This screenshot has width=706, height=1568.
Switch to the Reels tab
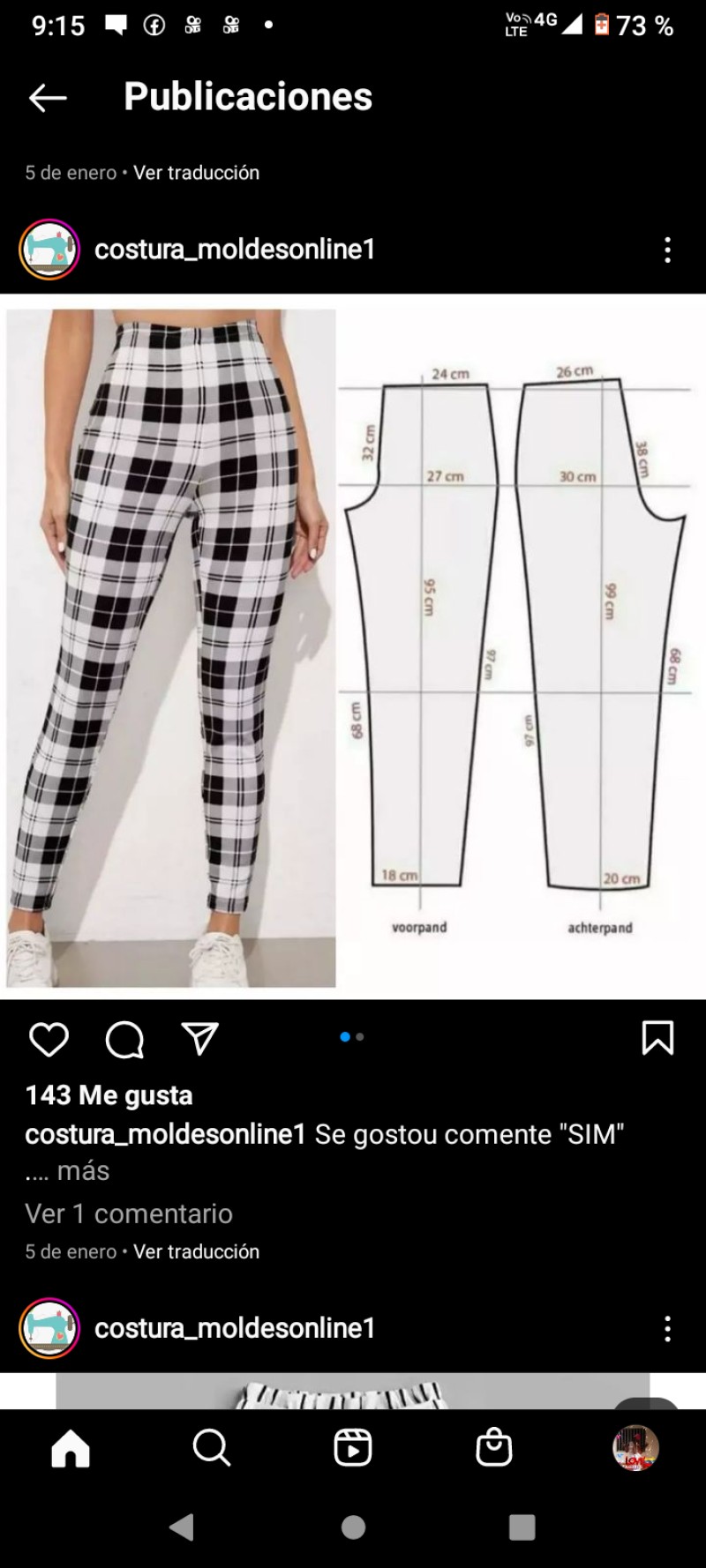click(353, 1448)
